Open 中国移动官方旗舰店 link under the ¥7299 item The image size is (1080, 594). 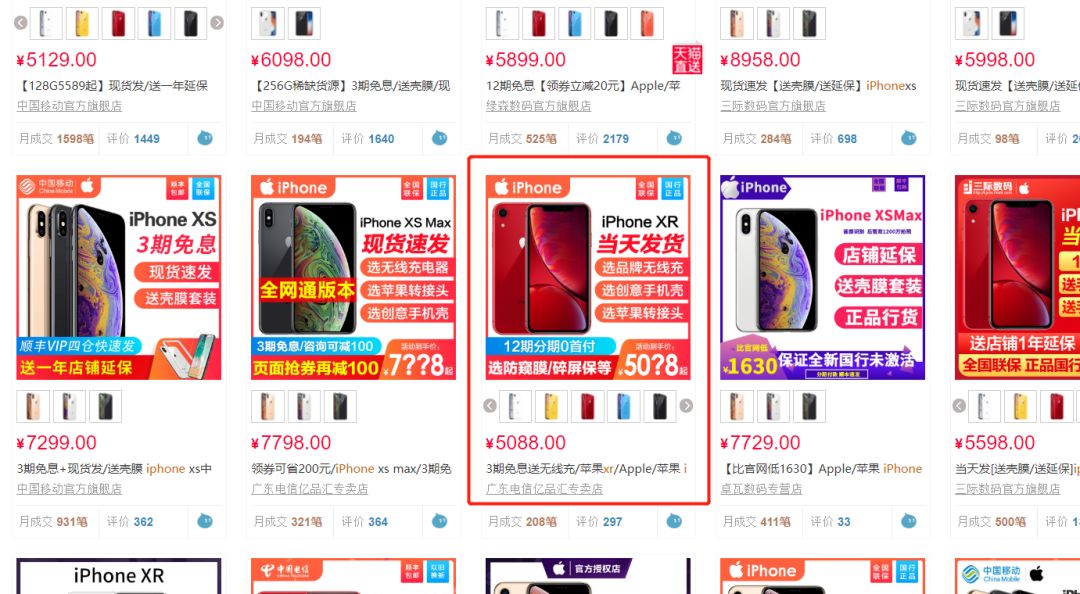(70, 489)
